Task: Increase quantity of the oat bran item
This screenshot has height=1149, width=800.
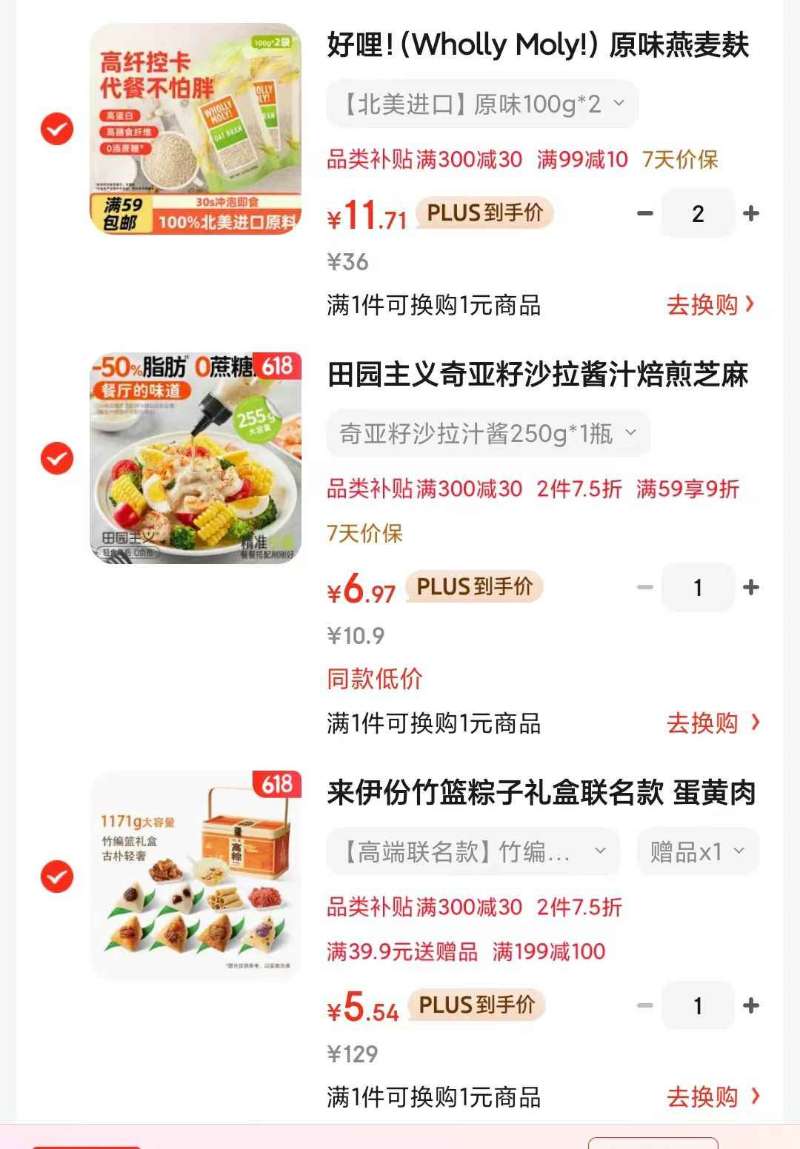Action: click(749, 213)
